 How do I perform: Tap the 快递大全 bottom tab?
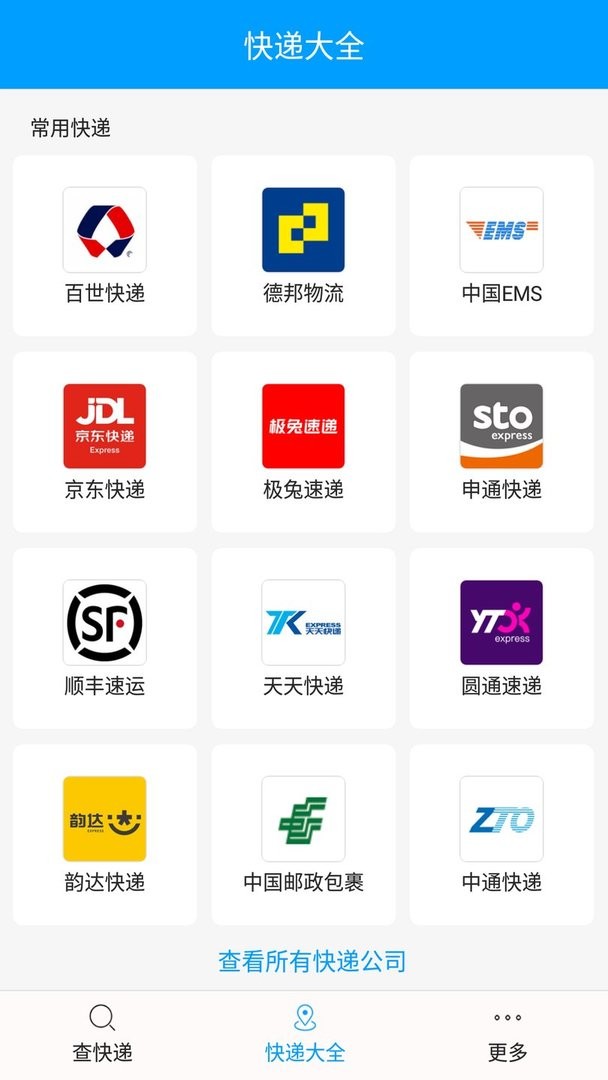tap(304, 1035)
